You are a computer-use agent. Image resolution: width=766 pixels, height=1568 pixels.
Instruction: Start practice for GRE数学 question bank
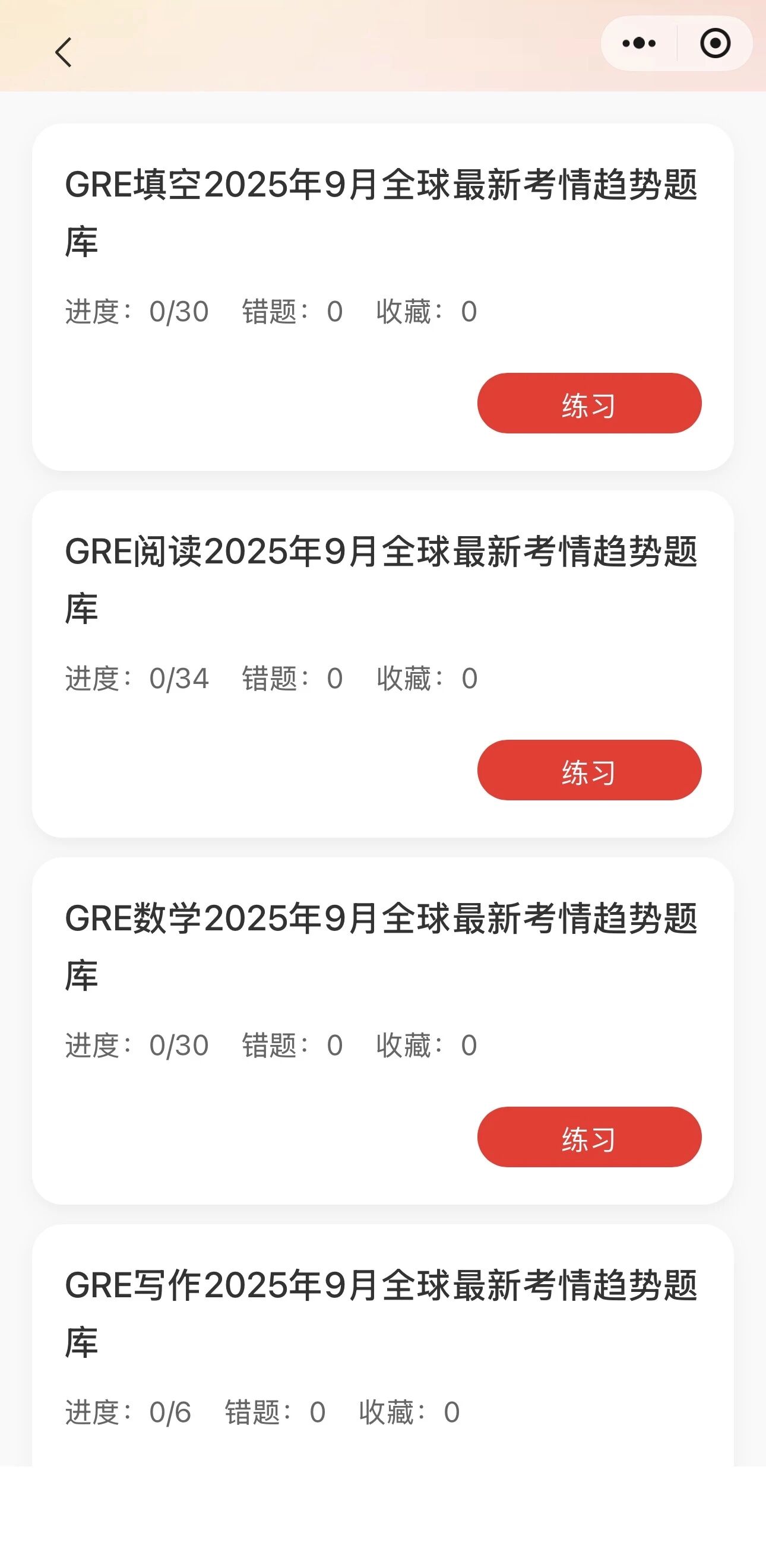point(589,1137)
